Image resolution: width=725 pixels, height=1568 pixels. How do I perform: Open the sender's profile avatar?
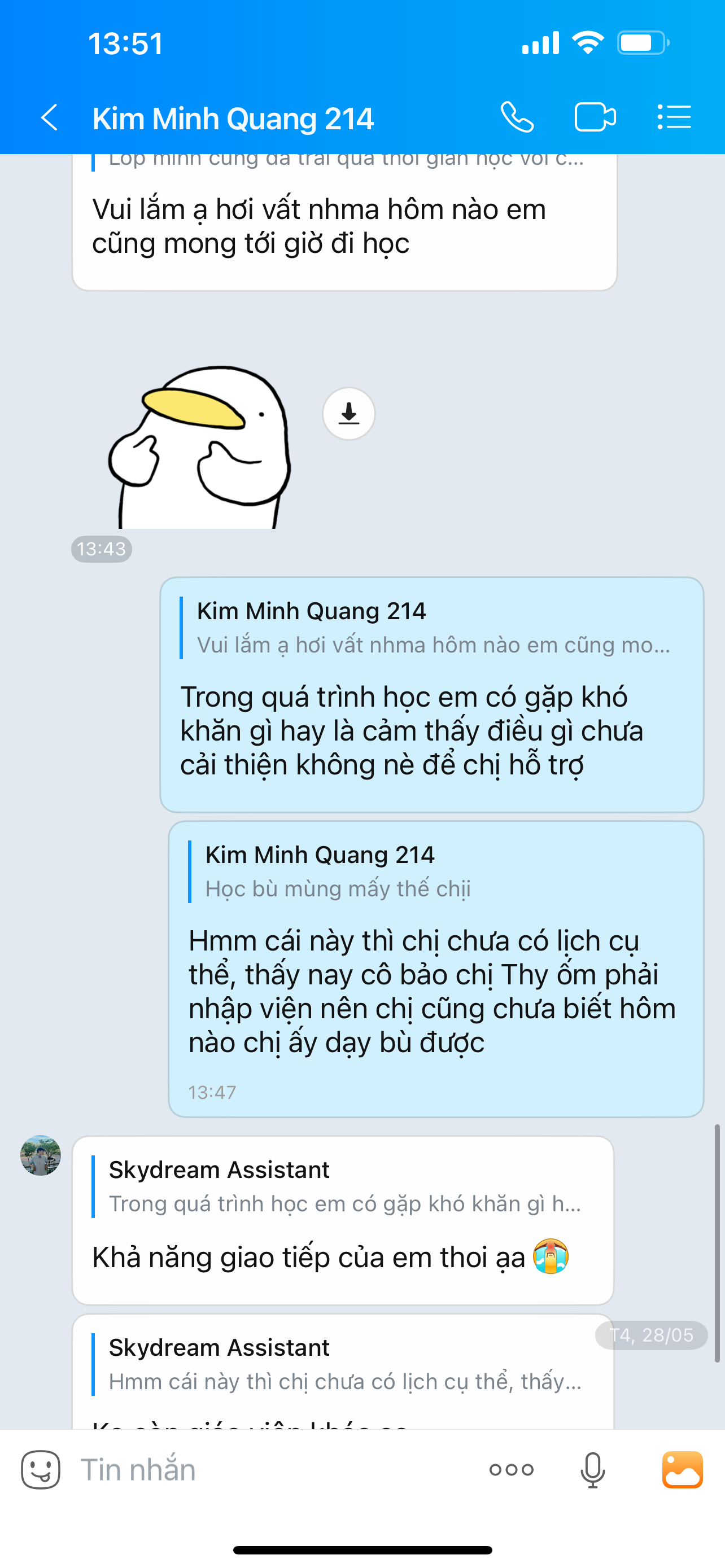point(41,1155)
